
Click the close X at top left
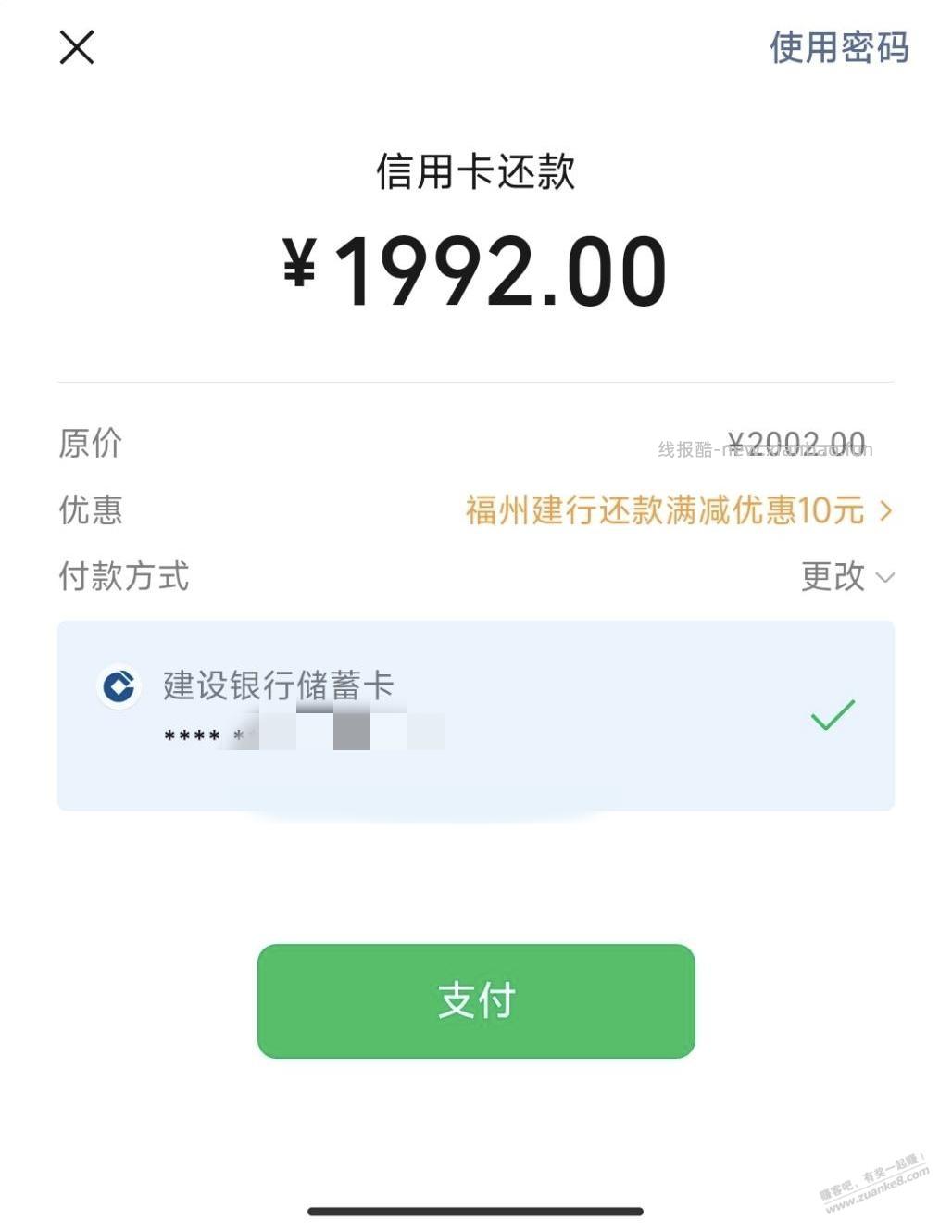[x=76, y=47]
